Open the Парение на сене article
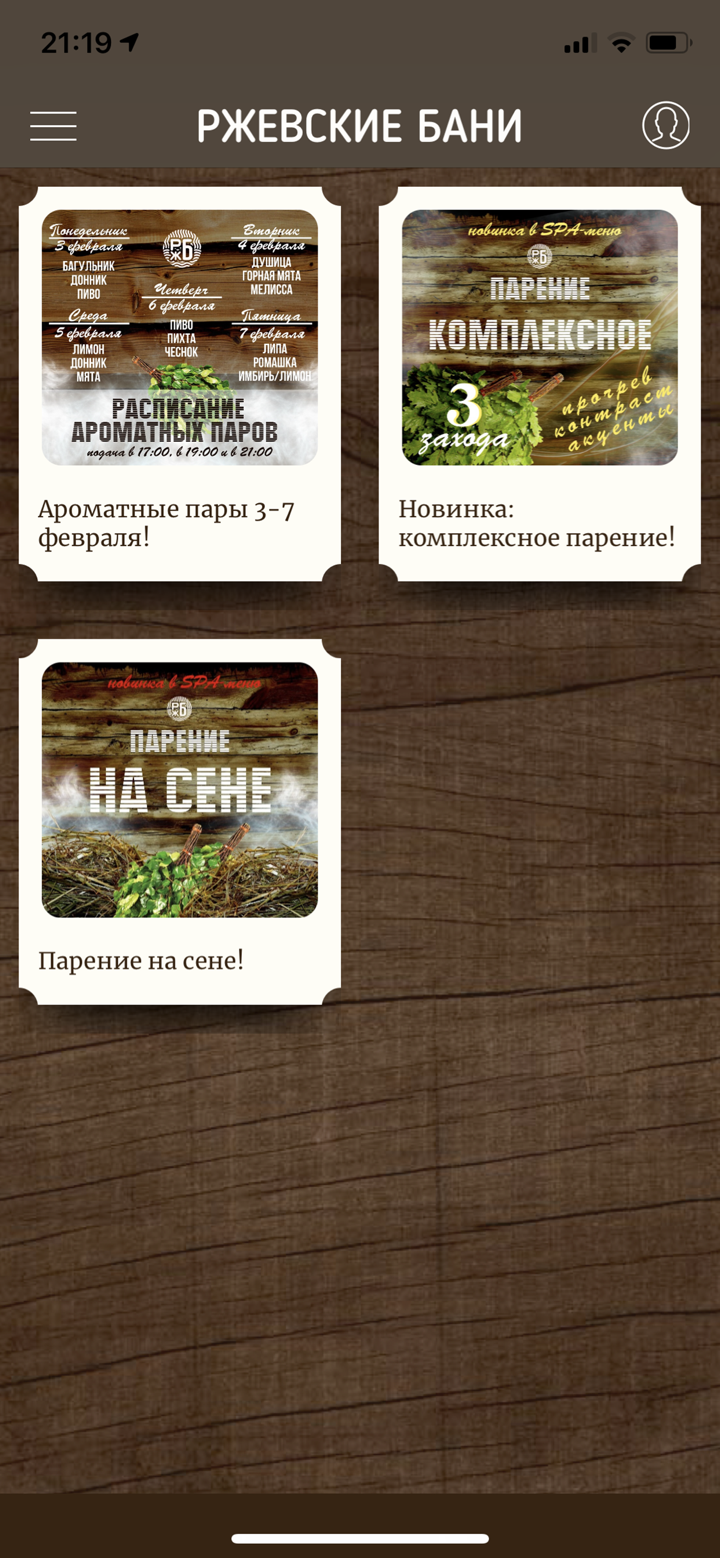The width and height of the screenshot is (720, 1558). (x=141, y=959)
